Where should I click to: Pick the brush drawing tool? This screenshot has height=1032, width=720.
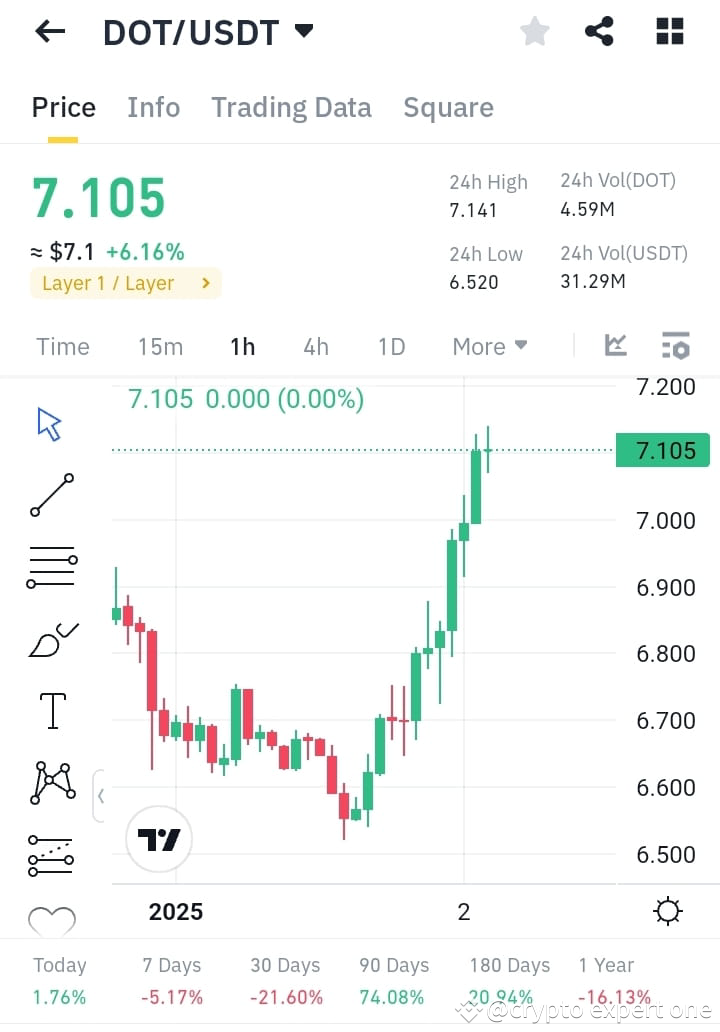pos(51,639)
